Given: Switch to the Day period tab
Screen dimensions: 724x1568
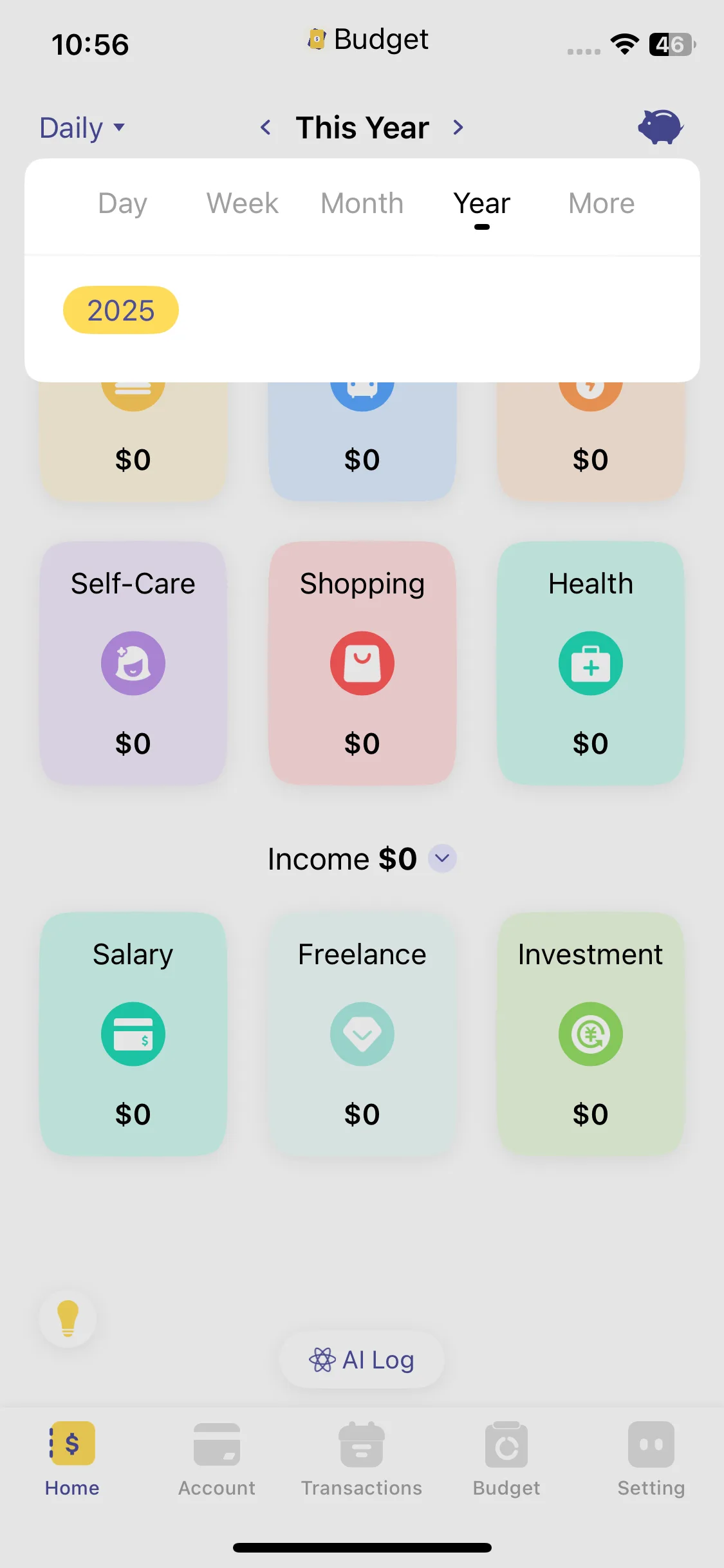Looking at the screenshot, I should pyautogui.click(x=122, y=204).
